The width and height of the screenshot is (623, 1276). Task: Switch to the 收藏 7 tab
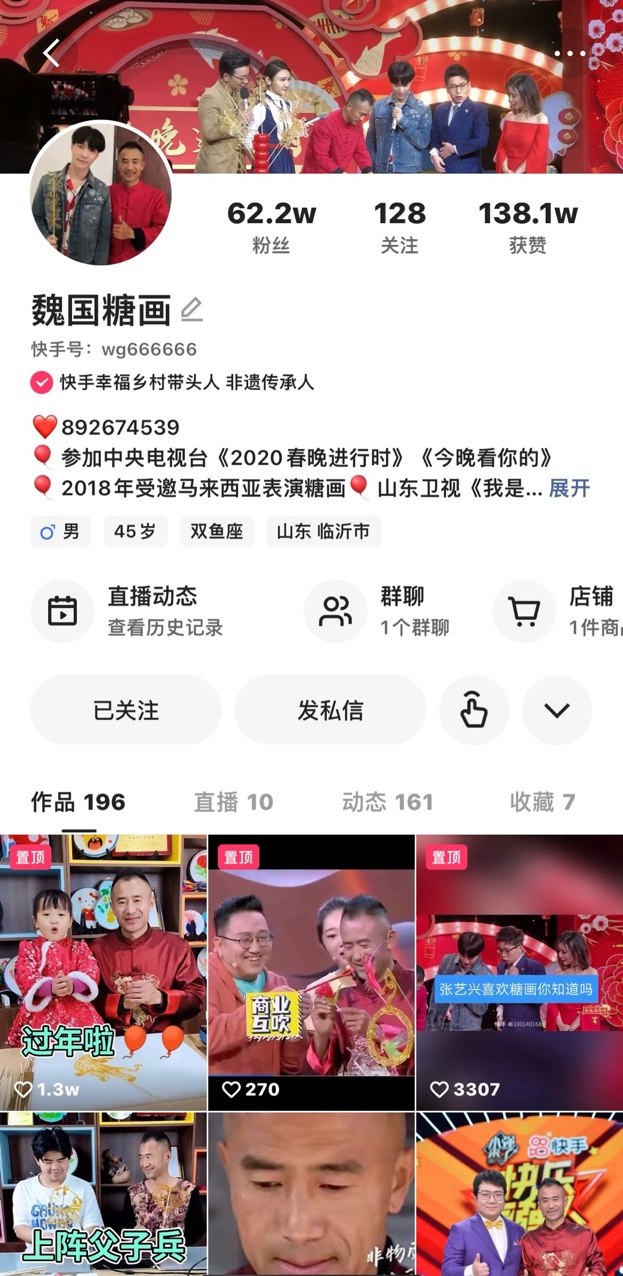[x=542, y=802]
